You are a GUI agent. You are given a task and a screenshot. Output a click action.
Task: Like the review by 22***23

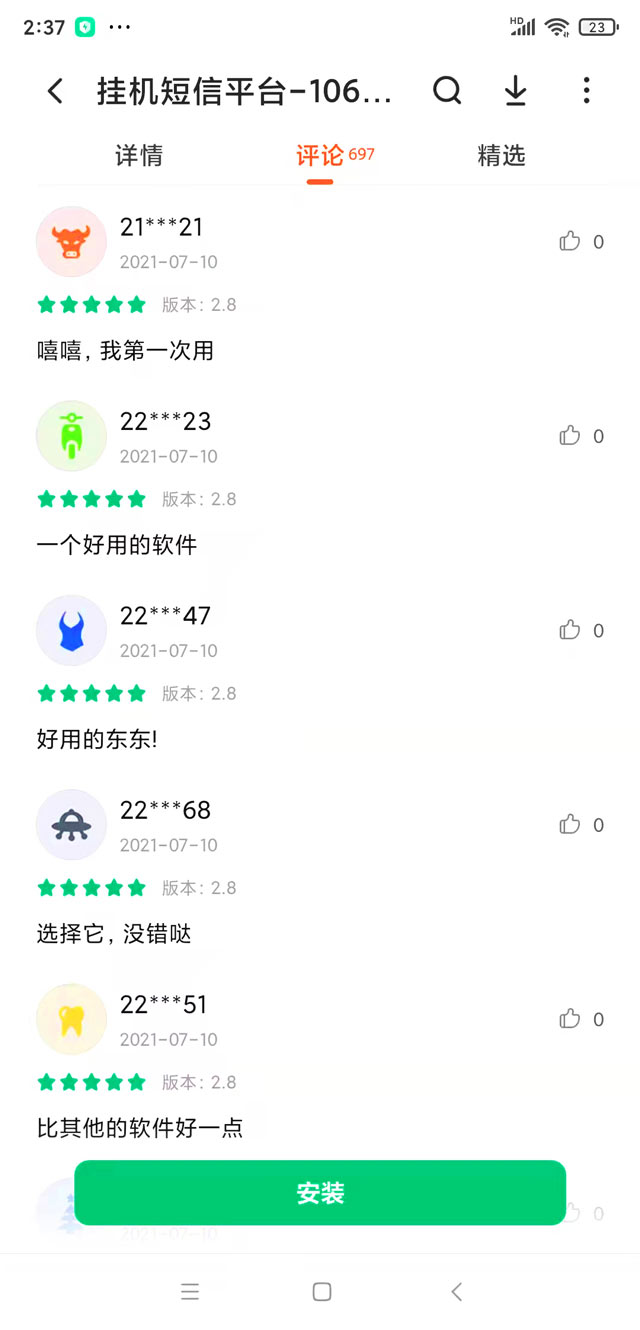tap(570, 436)
